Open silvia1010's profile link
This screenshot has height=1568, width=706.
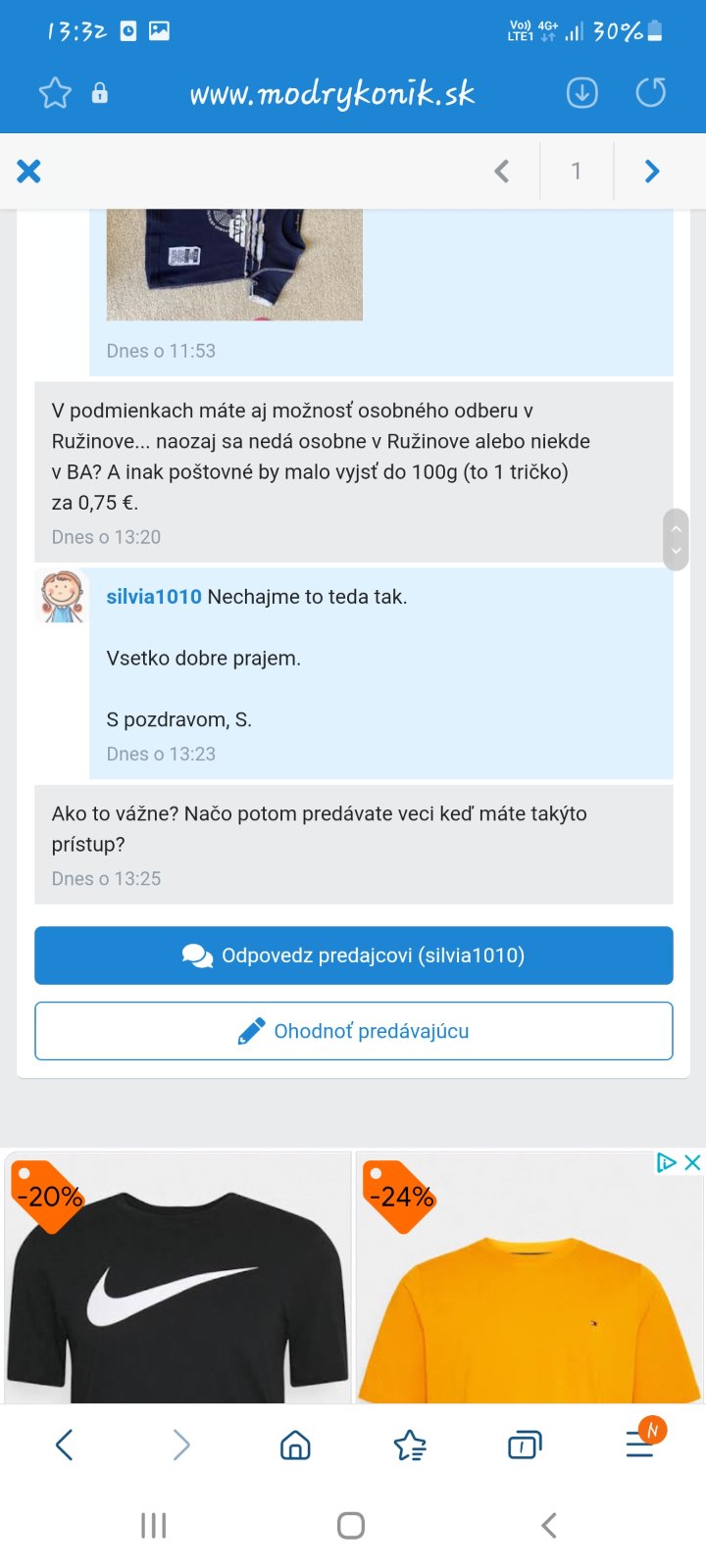154,597
